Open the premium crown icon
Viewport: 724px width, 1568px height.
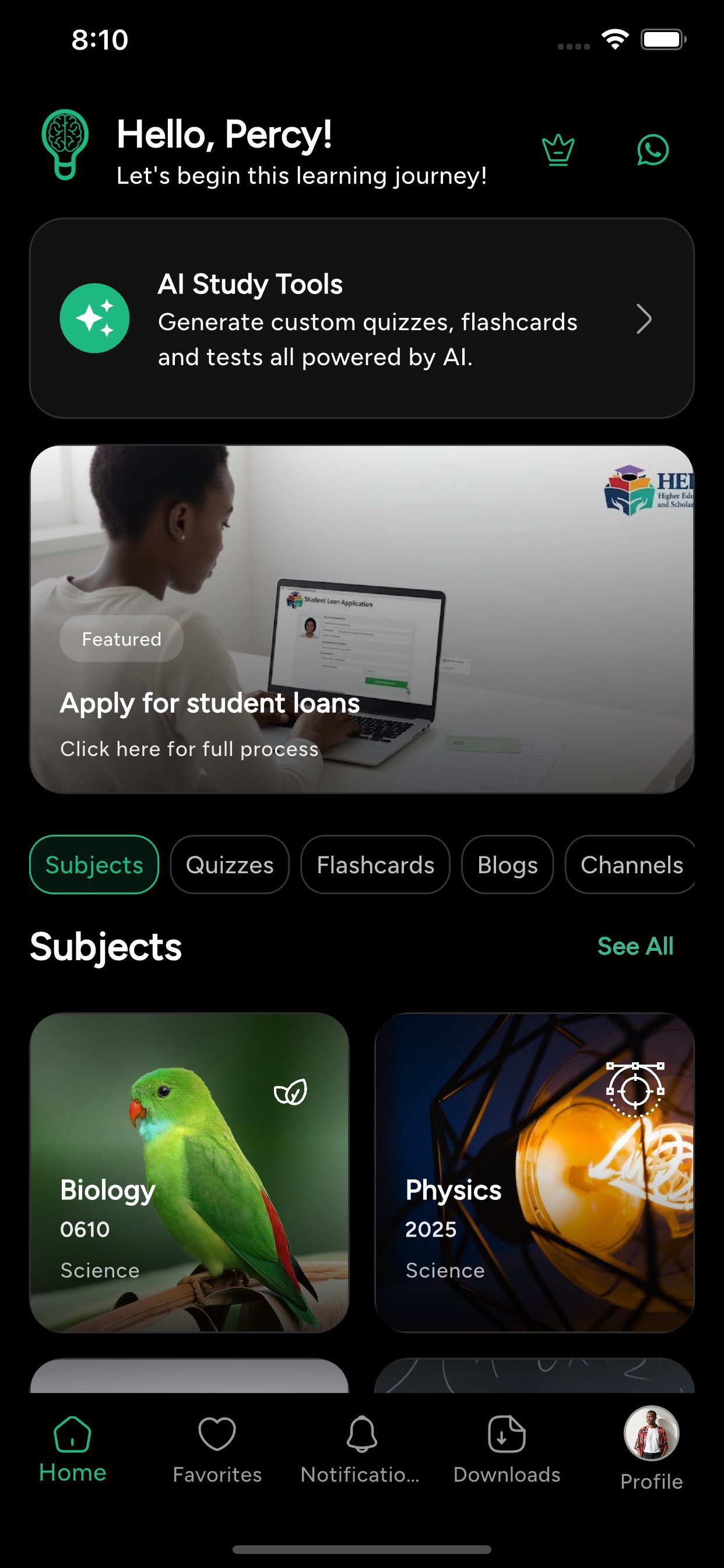coord(557,150)
